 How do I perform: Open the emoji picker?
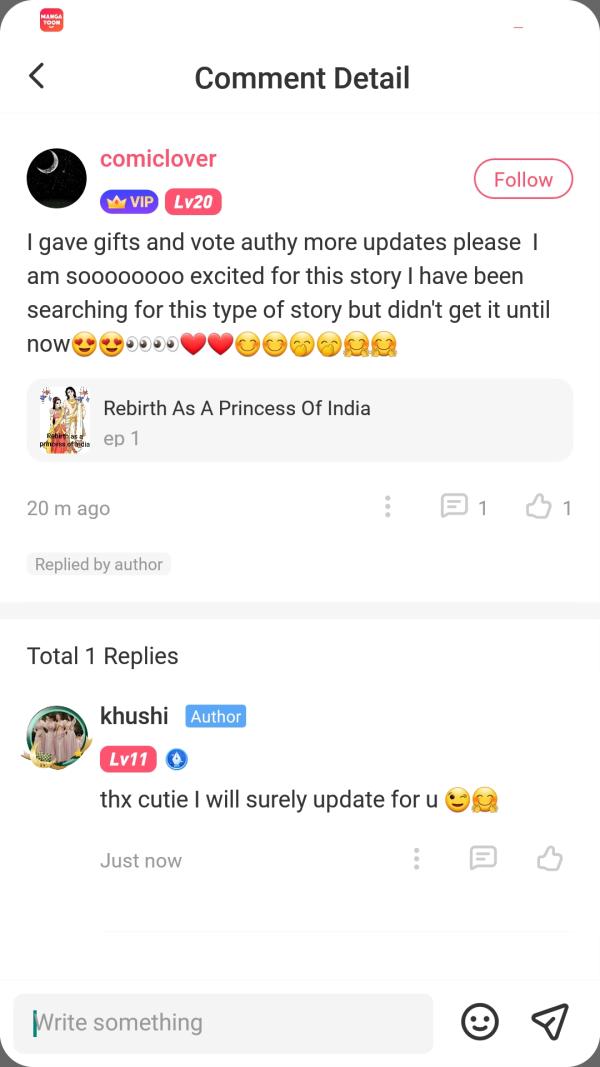480,1021
